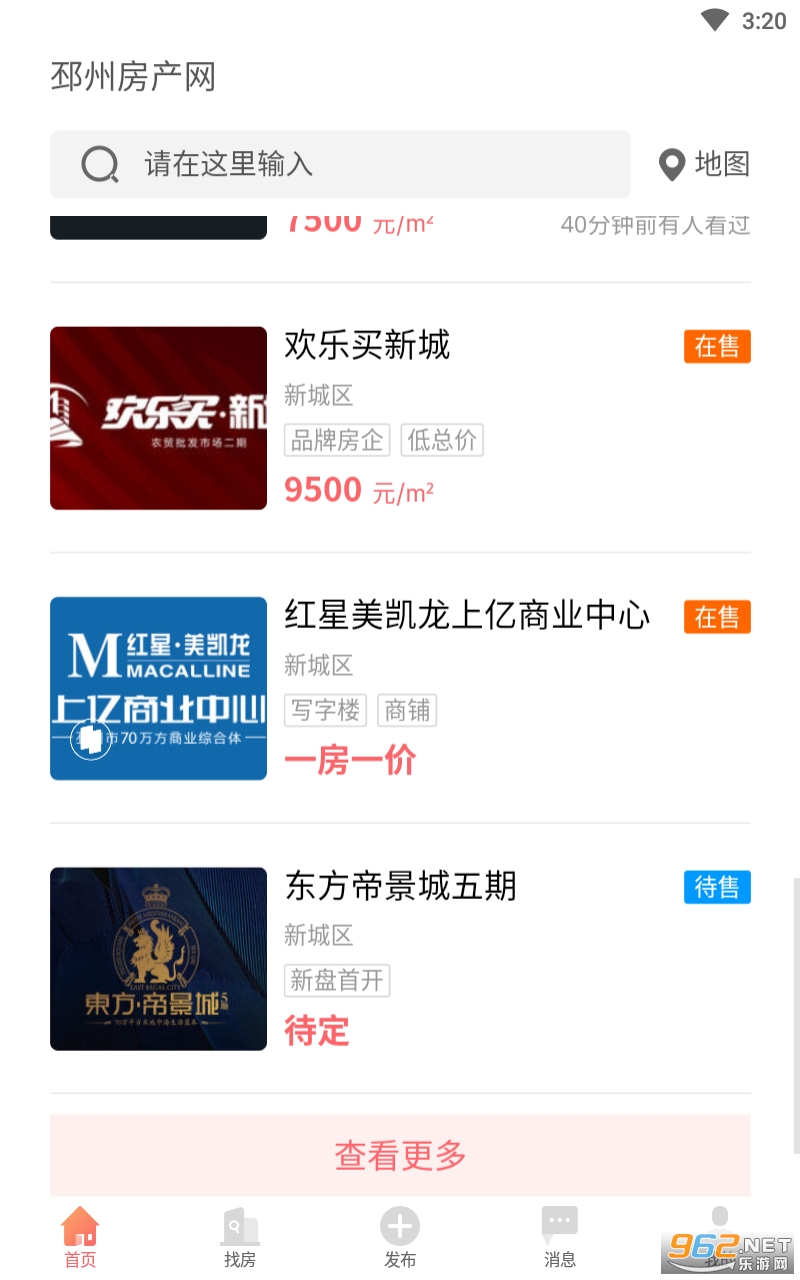Open the 地图 map view
The width and height of the screenshot is (800, 1280).
704,164
